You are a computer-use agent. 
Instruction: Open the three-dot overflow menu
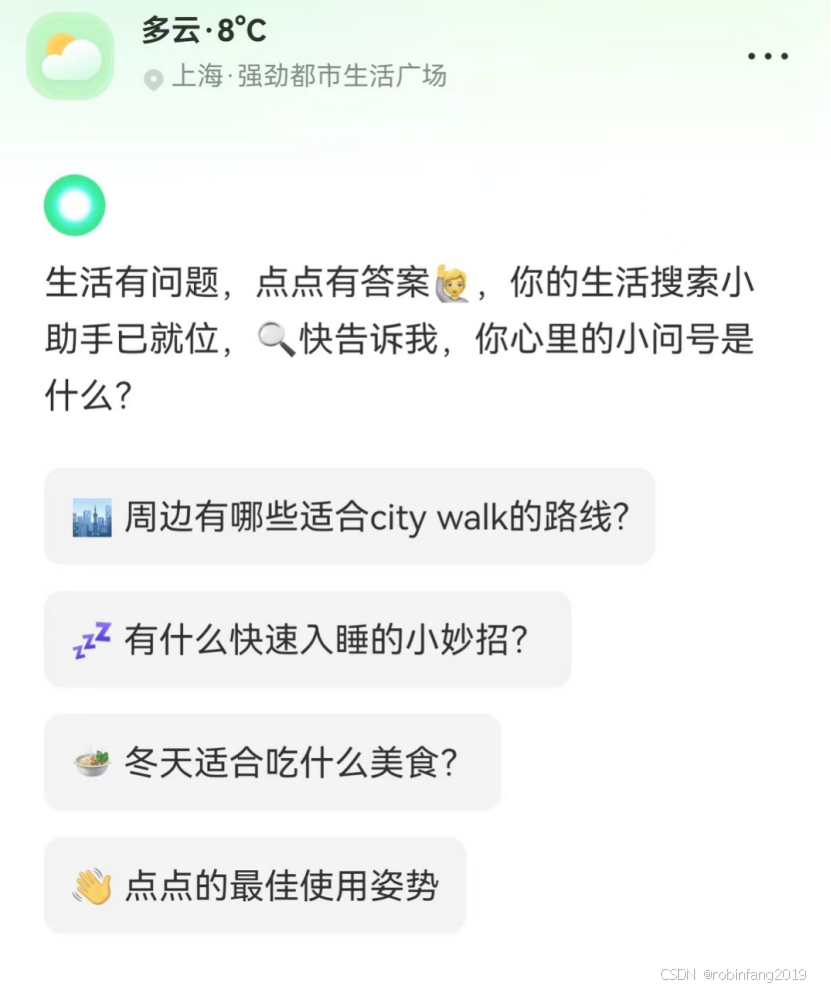(x=768, y=56)
